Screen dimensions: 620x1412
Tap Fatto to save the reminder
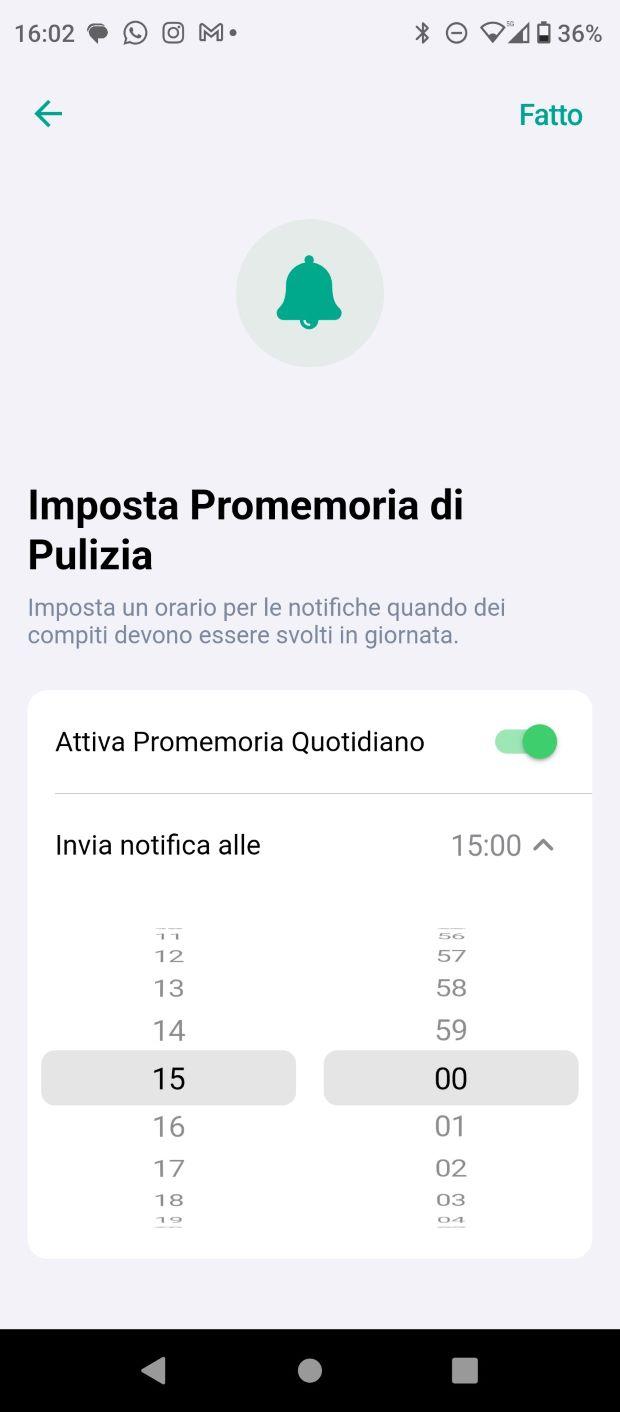pyautogui.click(x=550, y=115)
